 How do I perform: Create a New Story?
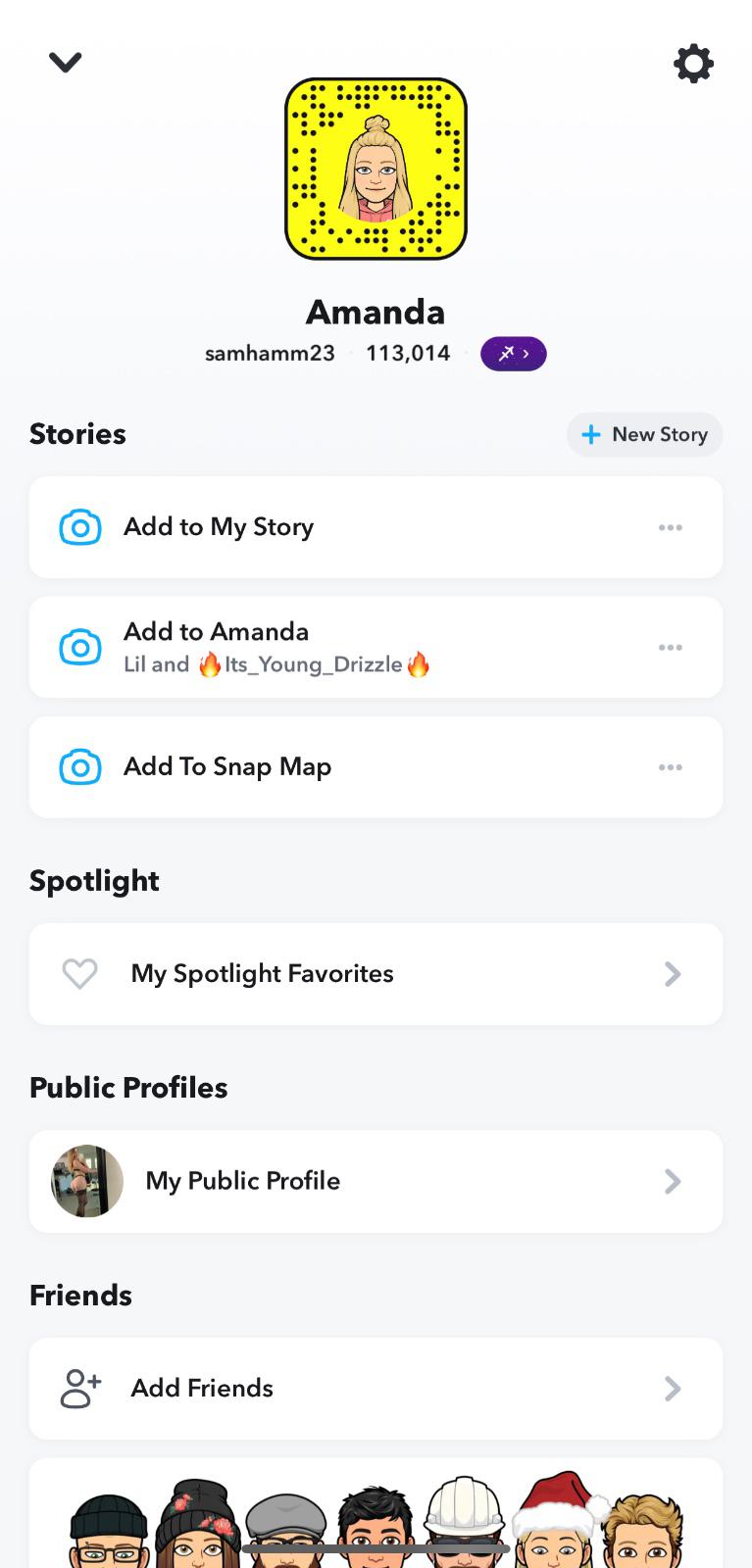pos(644,434)
